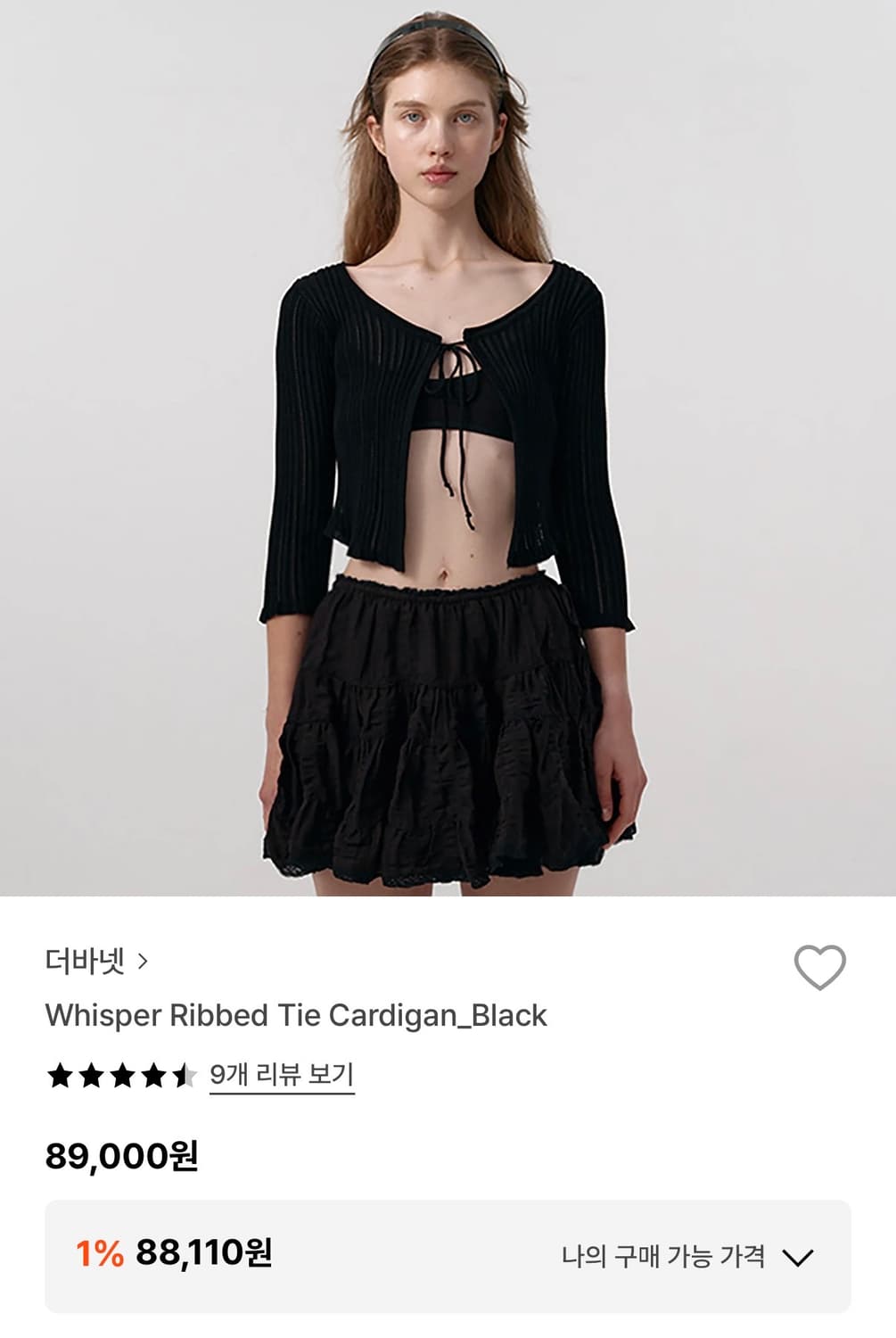Tap the half-filled fifth star
Viewport: 896px width, 1338px height.
183,1077
